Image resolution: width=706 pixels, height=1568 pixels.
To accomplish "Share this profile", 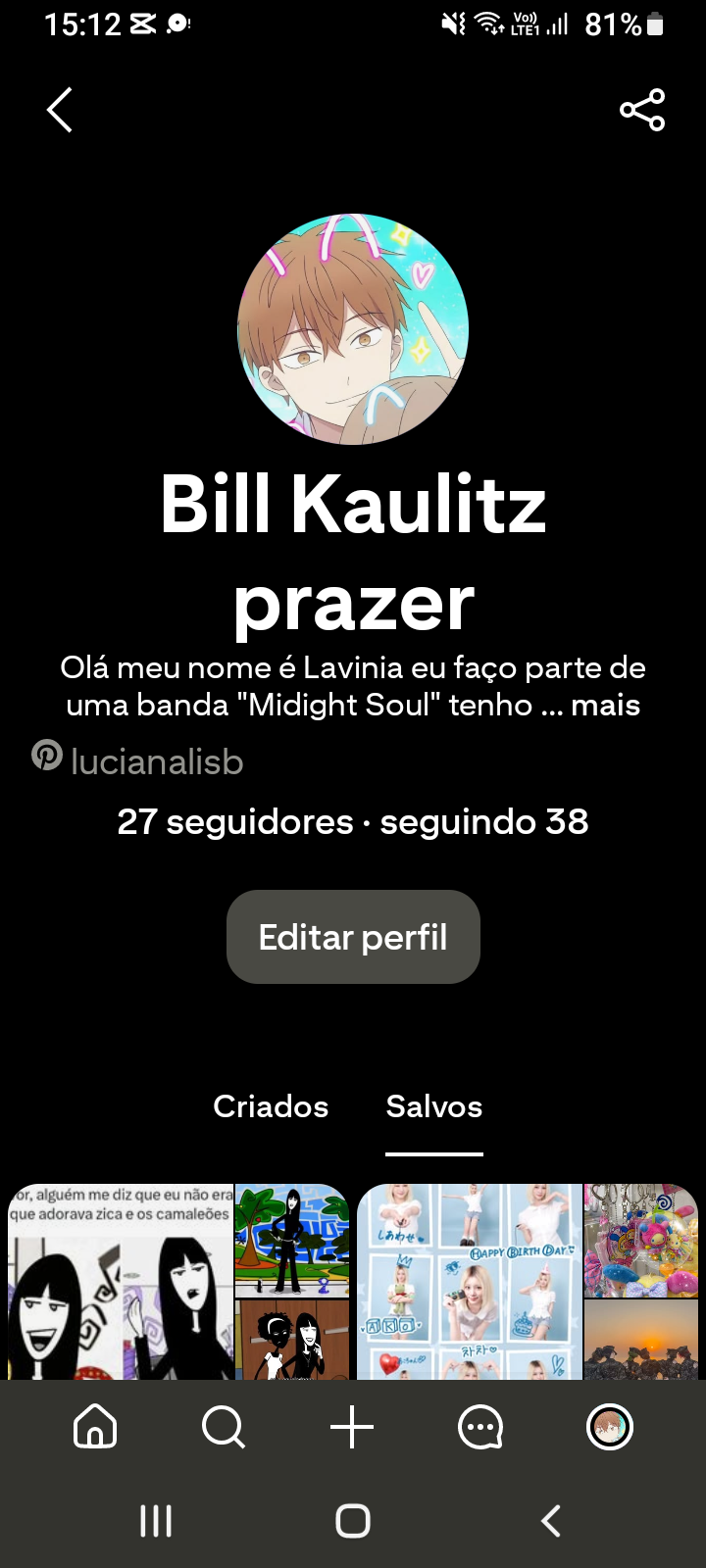I will tap(642, 110).
